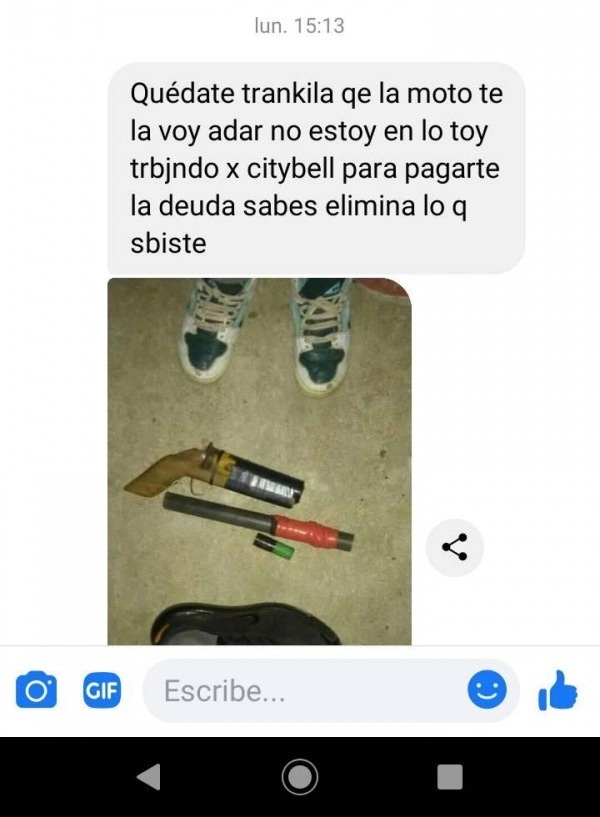Show recent apps

pyautogui.click(x=450, y=777)
